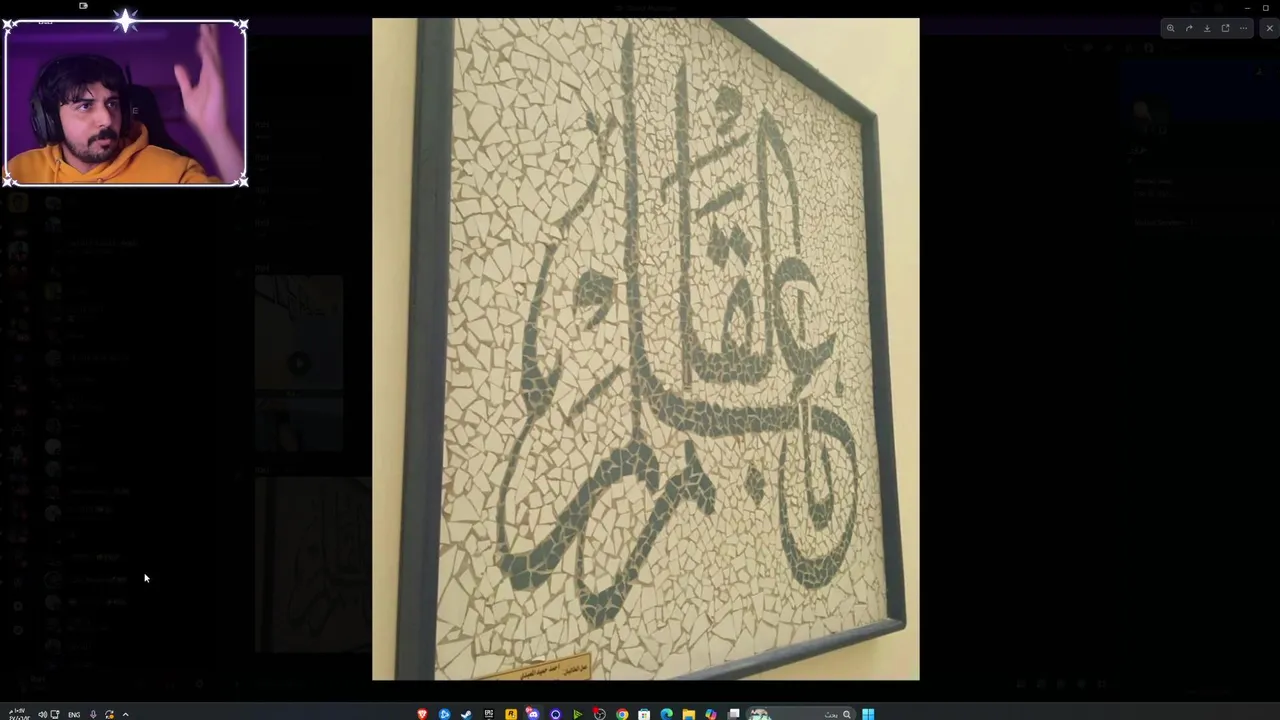
Task: Forward the image with the arrow icon
Action: (1189, 28)
